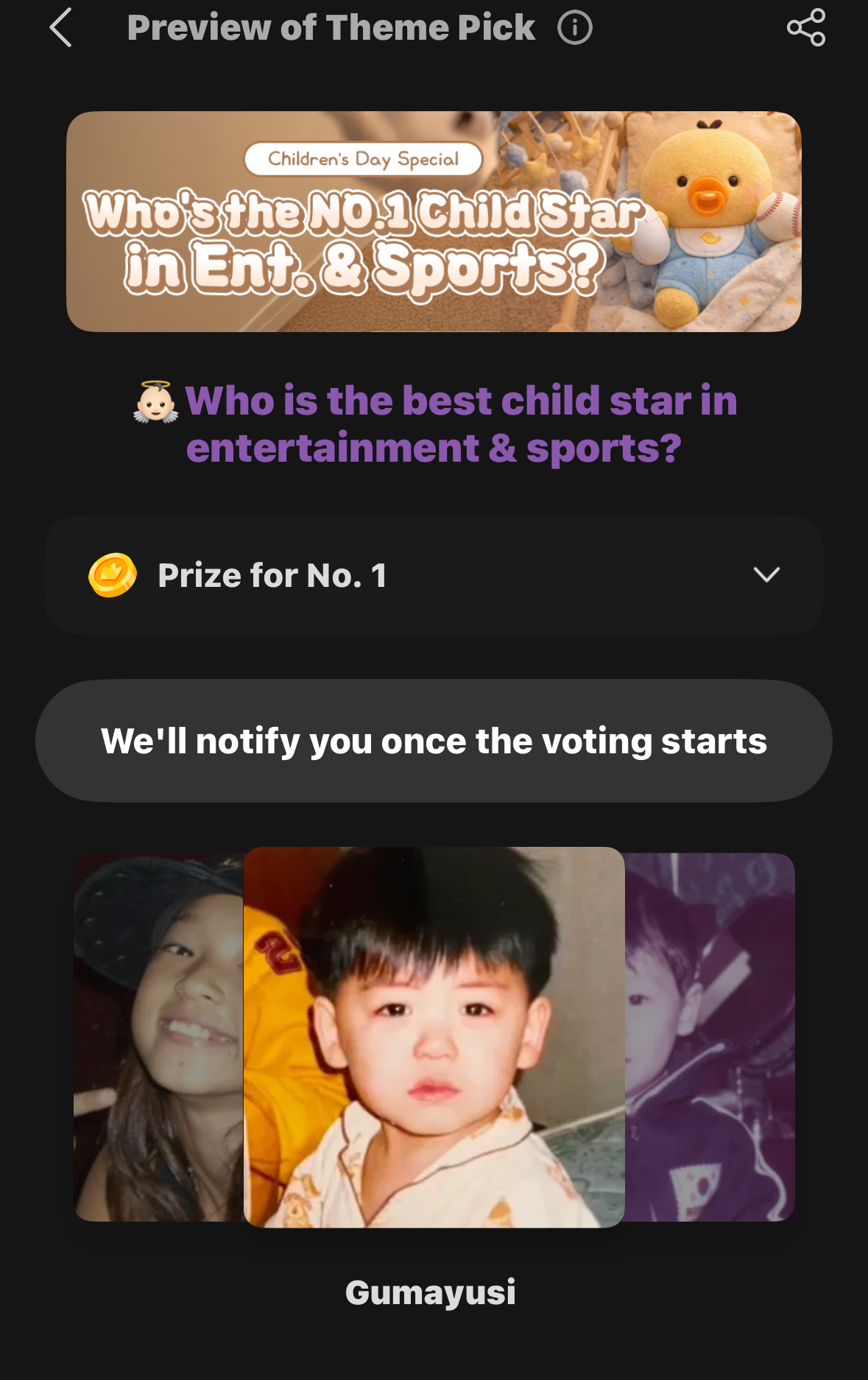The height and width of the screenshot is (1380, 868).
Task: Go back from Theme Pick preview
Action: point(61,28)
